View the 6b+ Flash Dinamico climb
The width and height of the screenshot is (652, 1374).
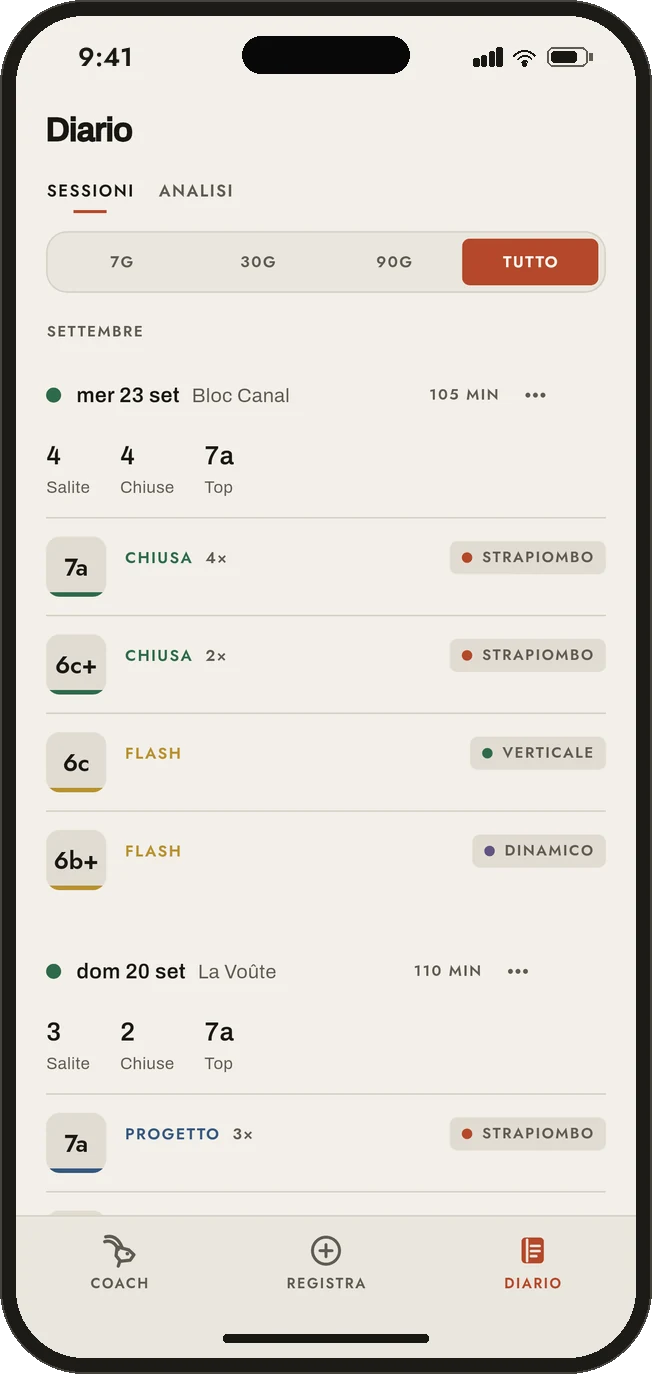(x=326, y=861)
